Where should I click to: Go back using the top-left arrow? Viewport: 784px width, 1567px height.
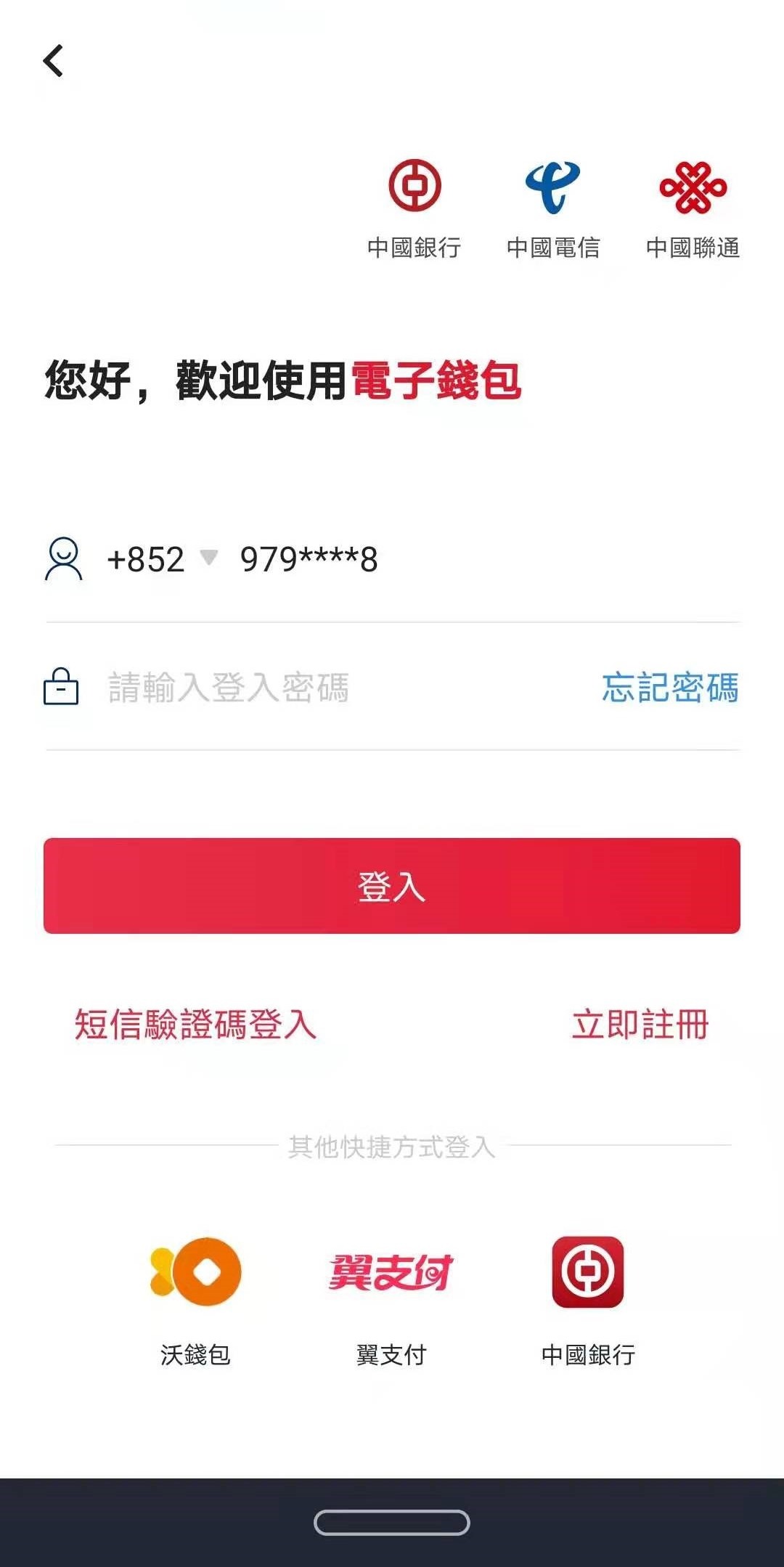(54, 61)
